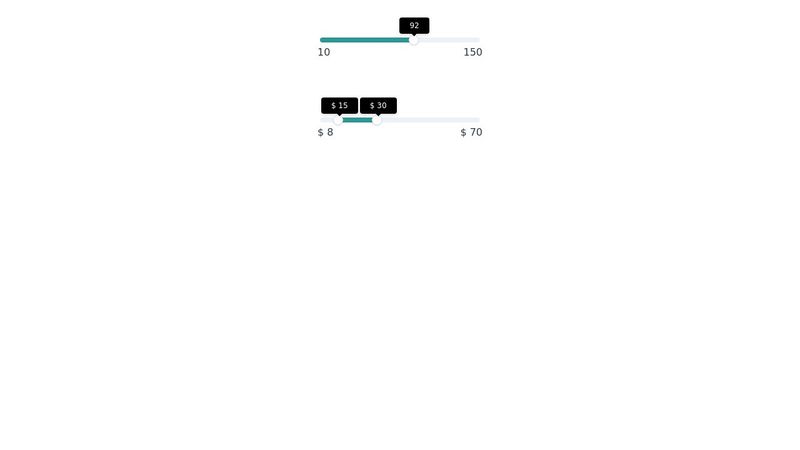Tap the range handle at $ 30
800x450 pixels.
point(377,120)
